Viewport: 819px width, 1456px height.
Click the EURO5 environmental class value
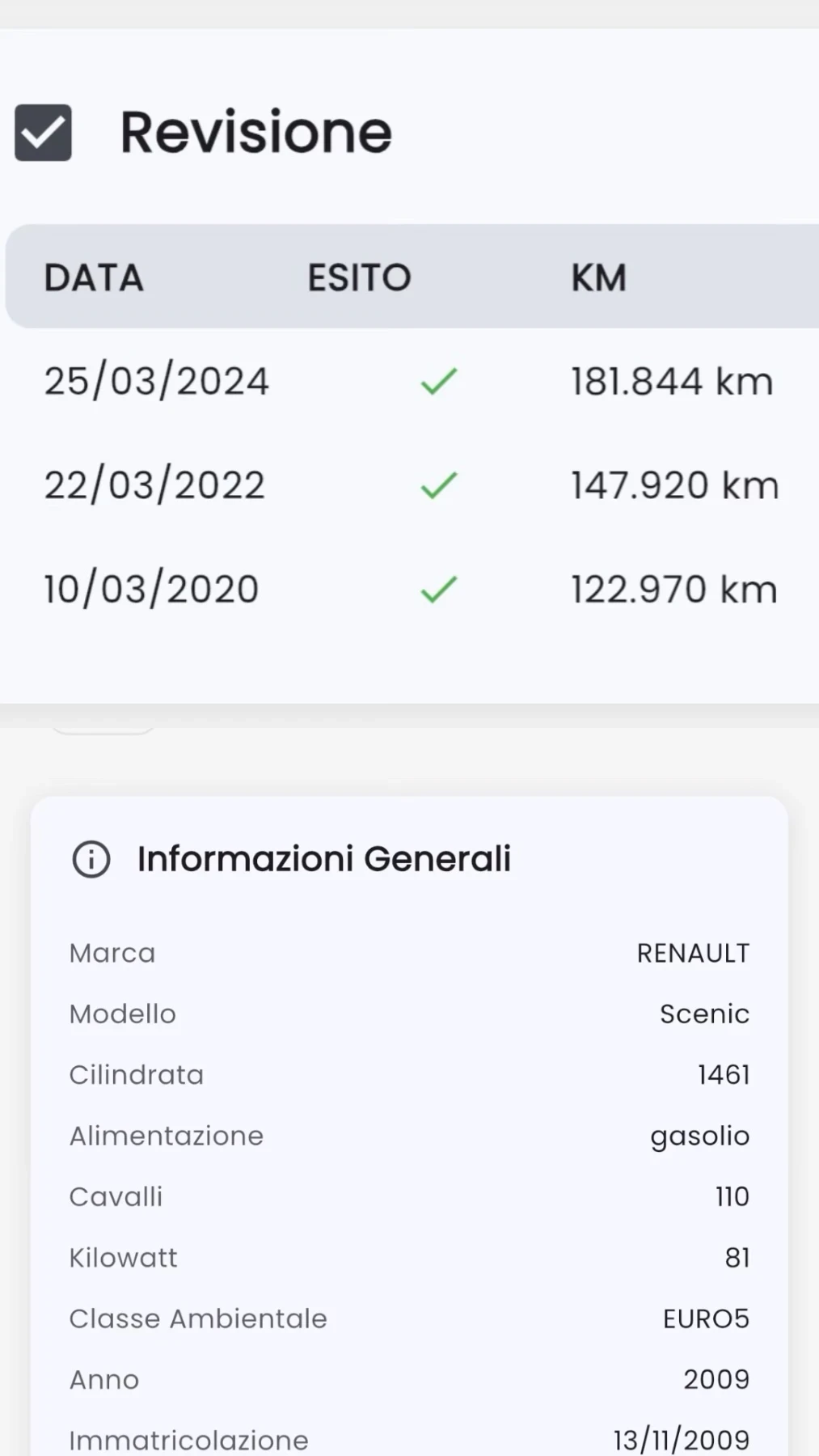pos(705,1318)
